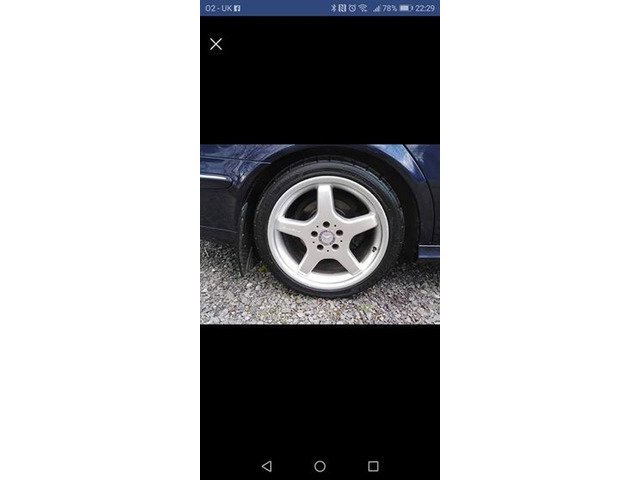This screenshot has width=640, height=480.
Task: Close the full-screen photo viewer
Action: coord(215,44)
